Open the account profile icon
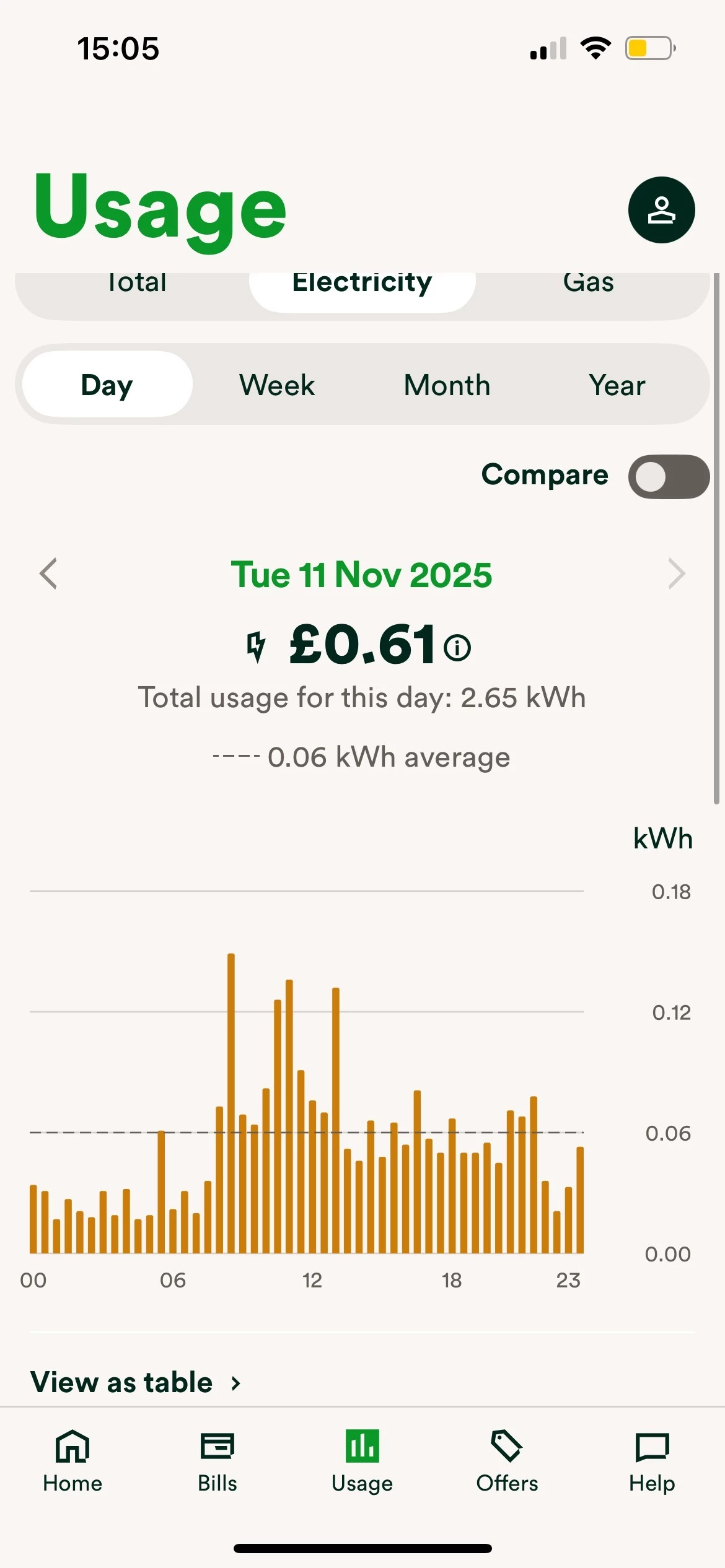This screenshot has width=725, height=1568. (x=661, y=210)
